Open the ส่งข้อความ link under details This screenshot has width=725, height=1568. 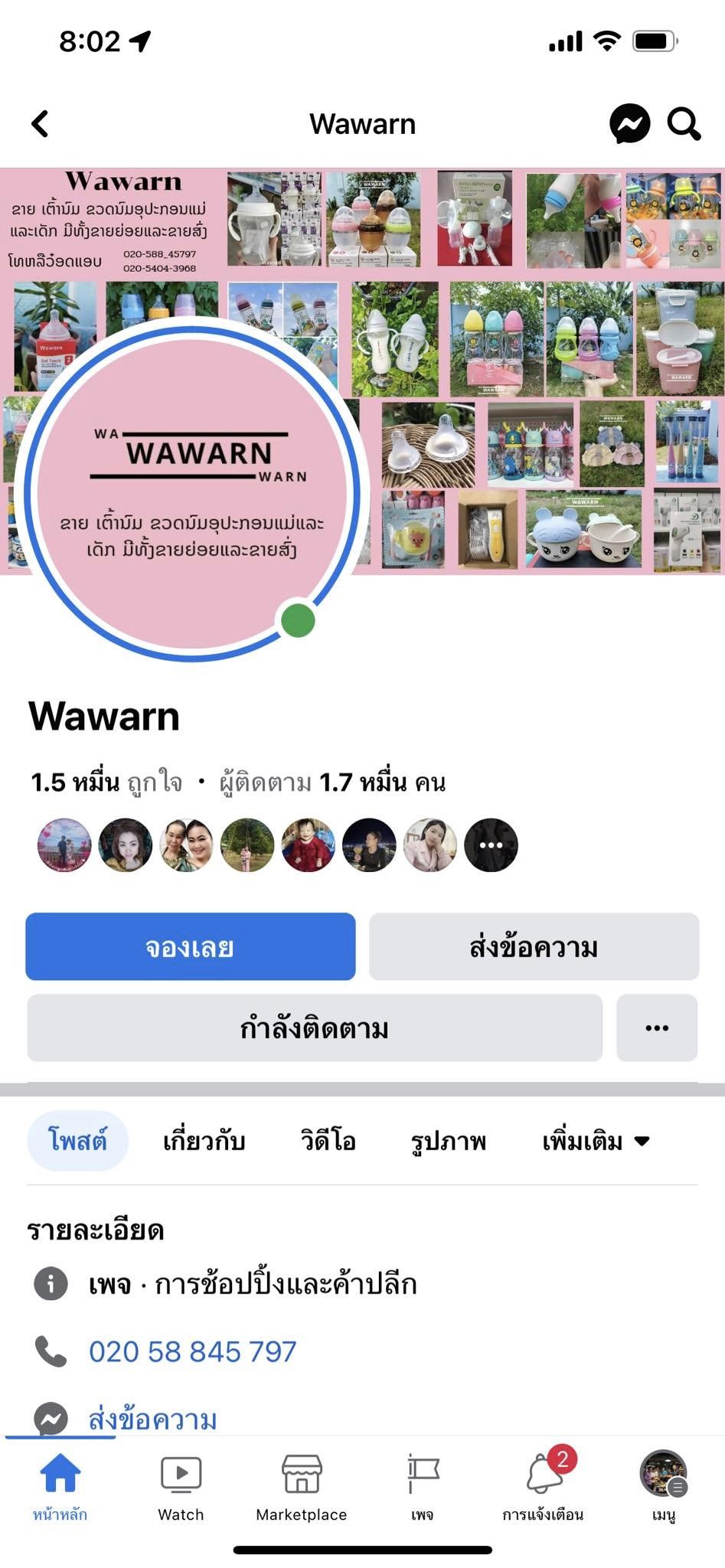(152, 1419)
